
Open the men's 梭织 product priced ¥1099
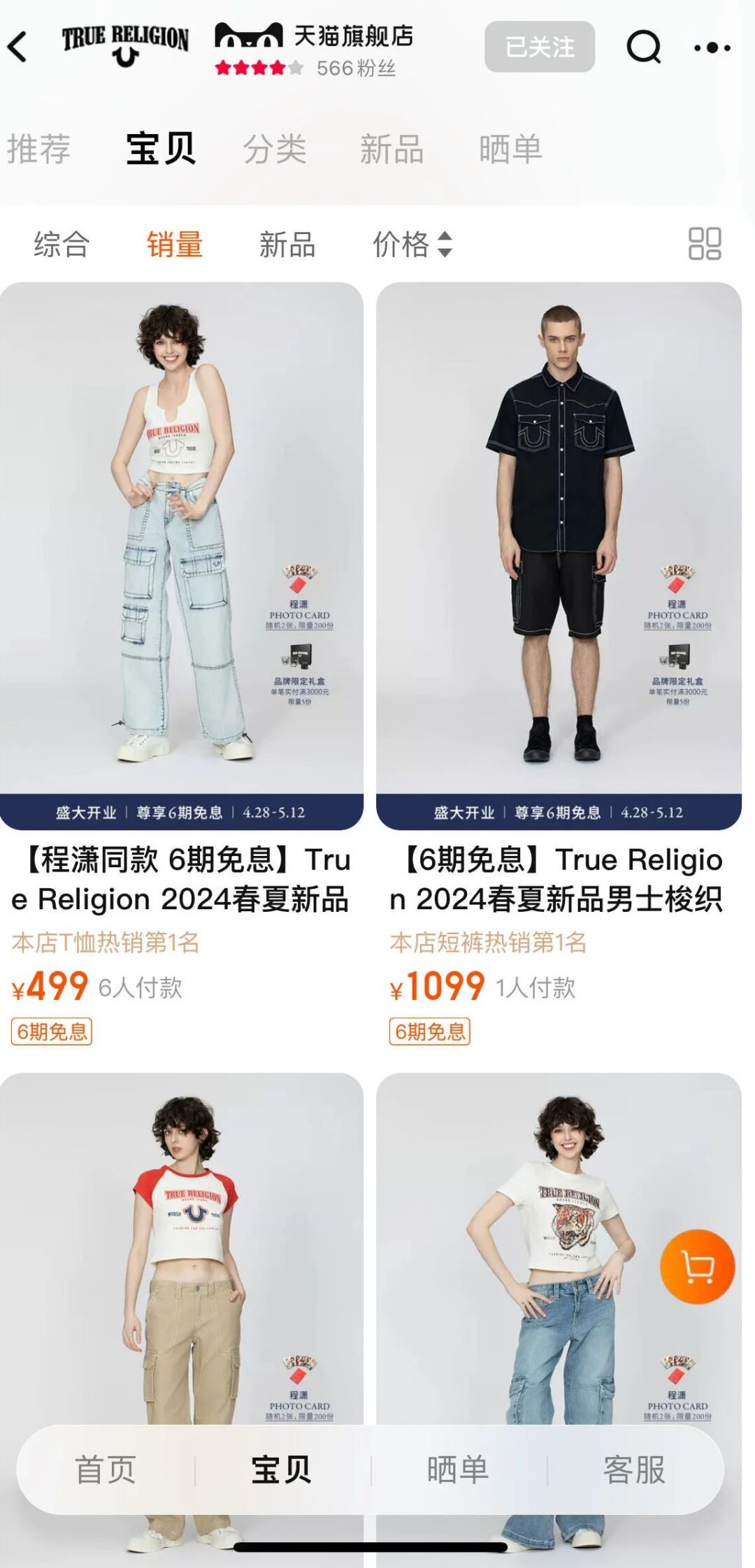click(x=559, y=664)
